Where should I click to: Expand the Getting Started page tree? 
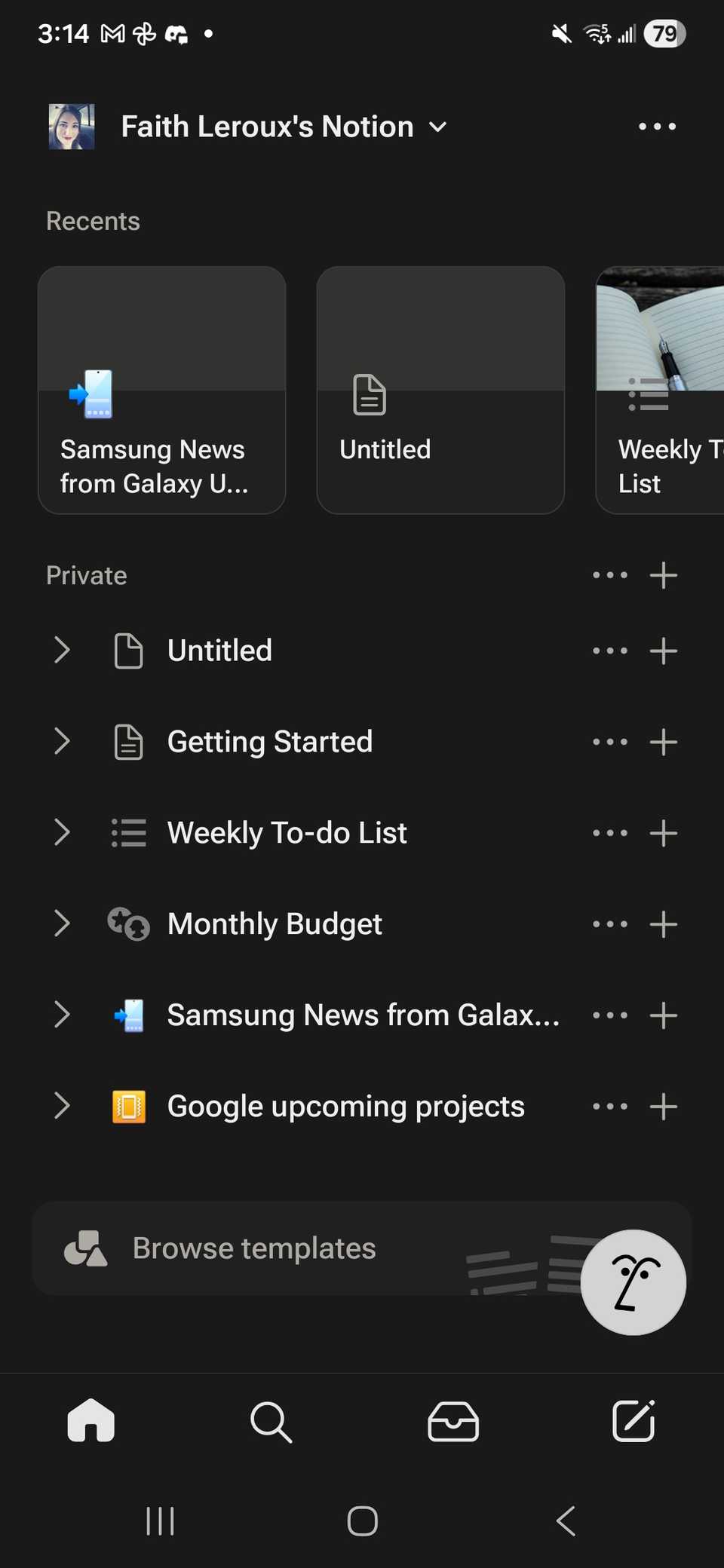62,741
